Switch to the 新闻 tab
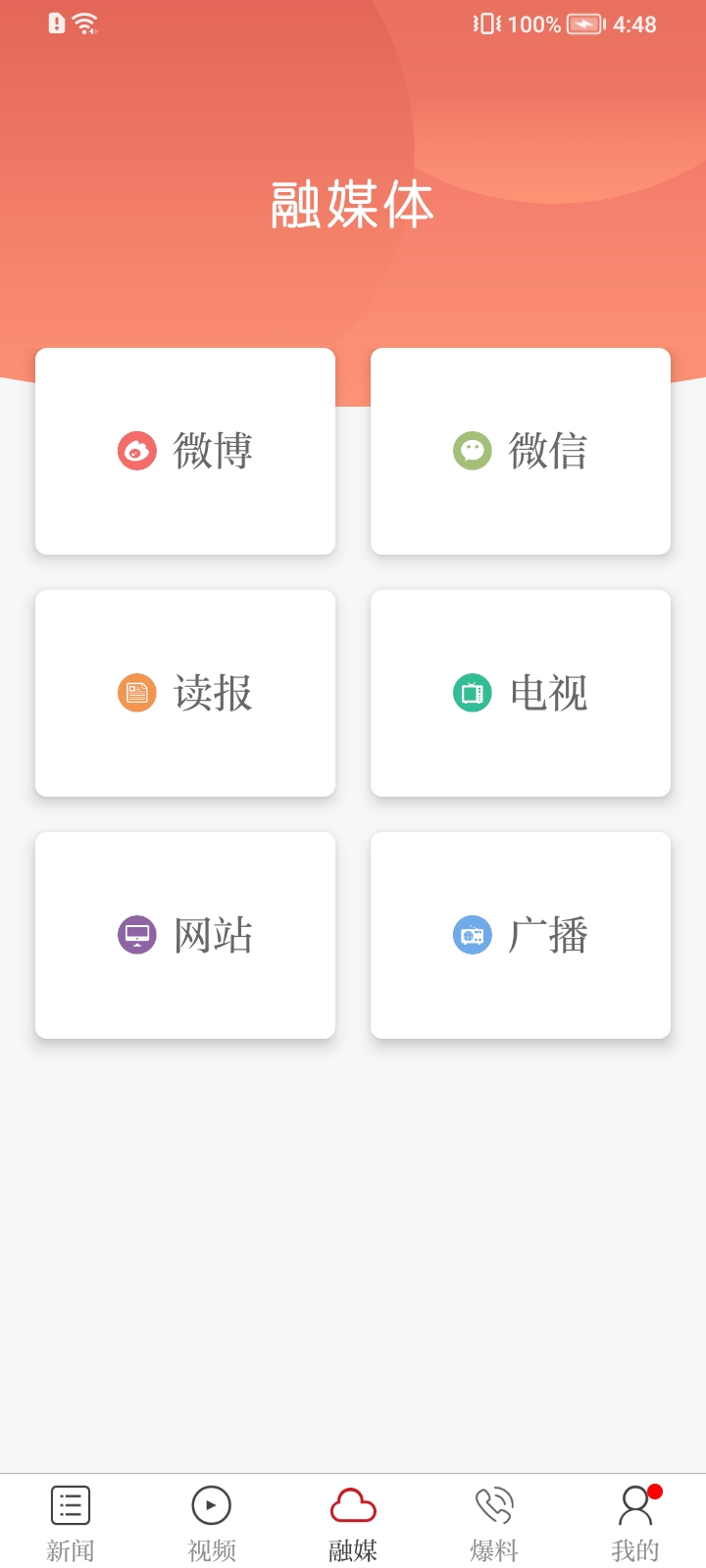 pyautogui.click(x=71, y=1522)
